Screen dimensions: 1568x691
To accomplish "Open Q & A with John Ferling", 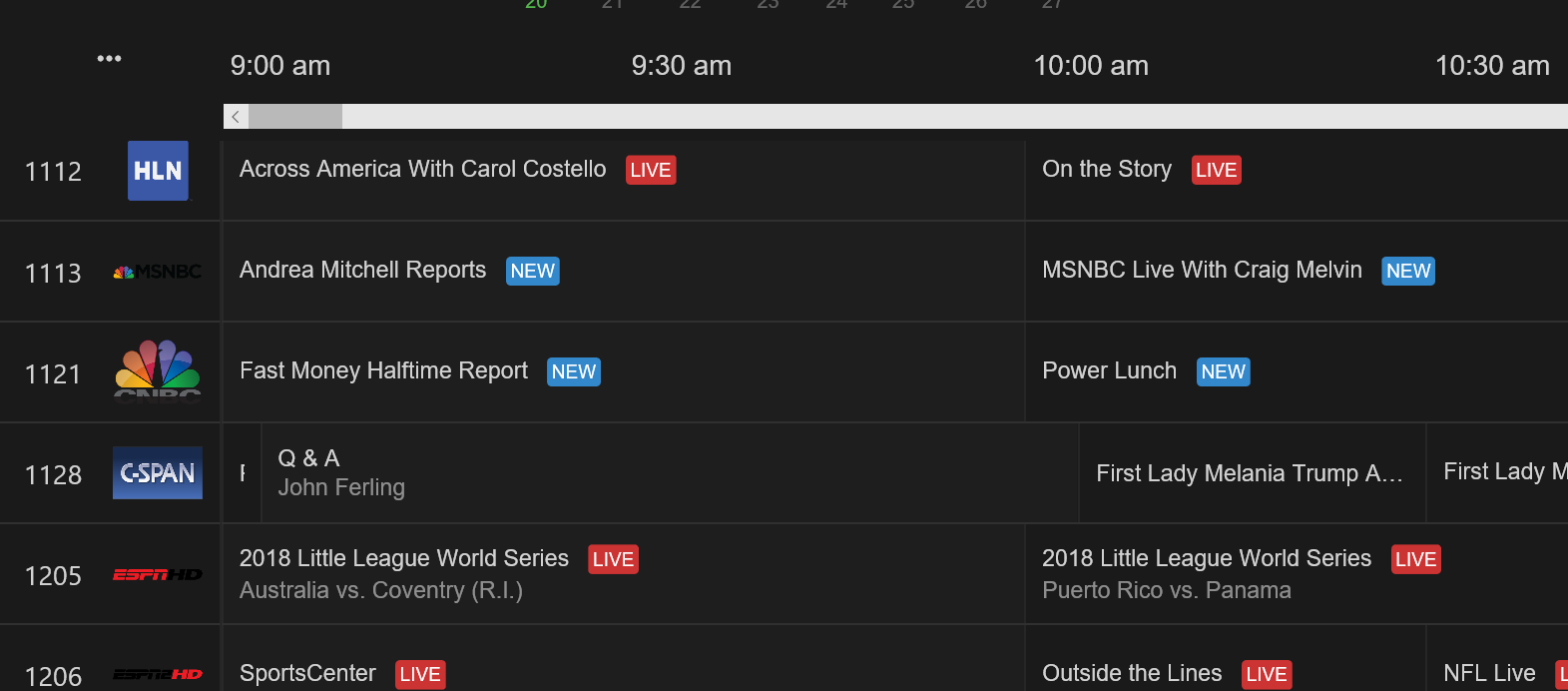I will [341, 473].
